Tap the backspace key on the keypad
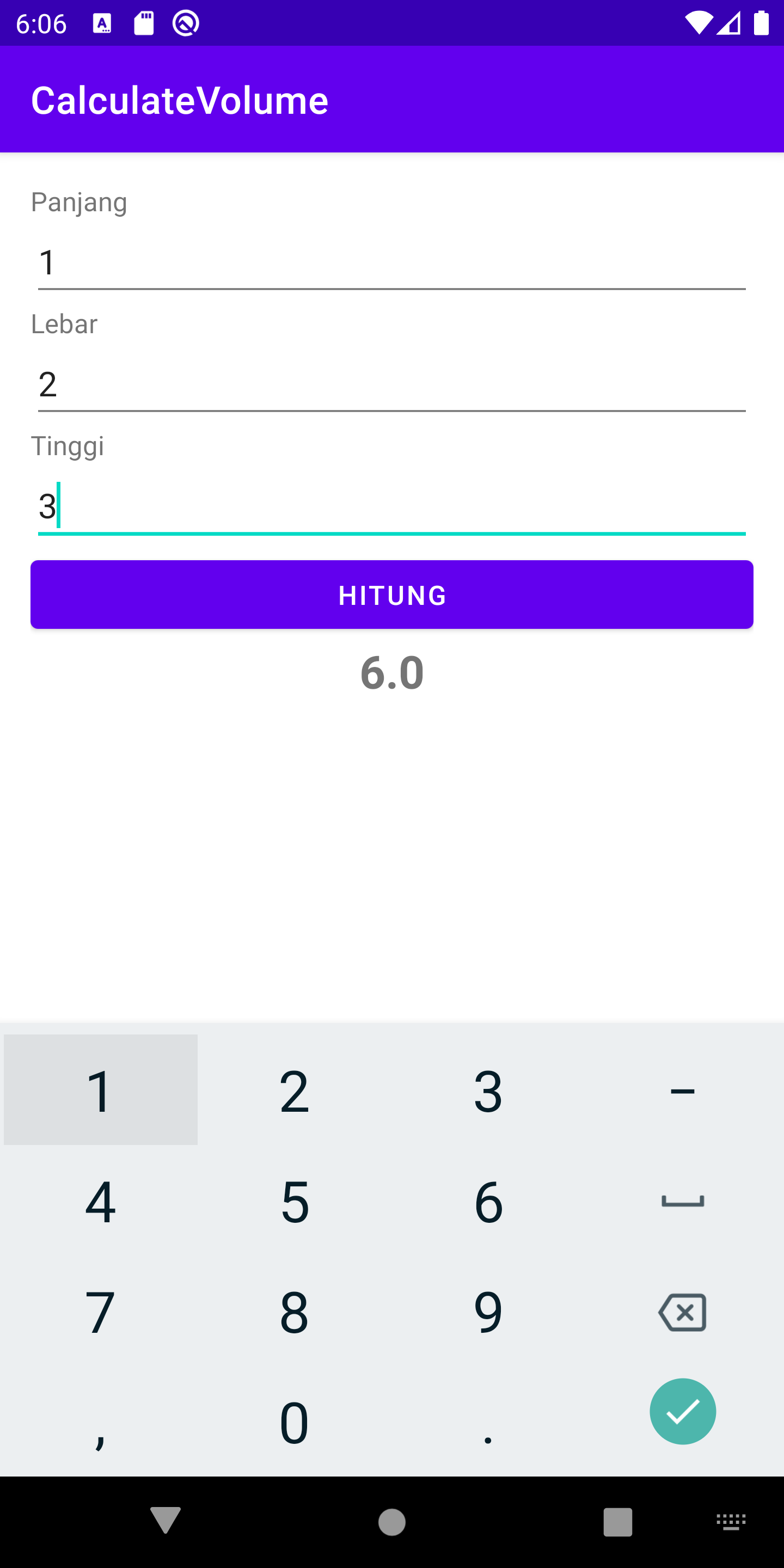 coord(682,1312)
